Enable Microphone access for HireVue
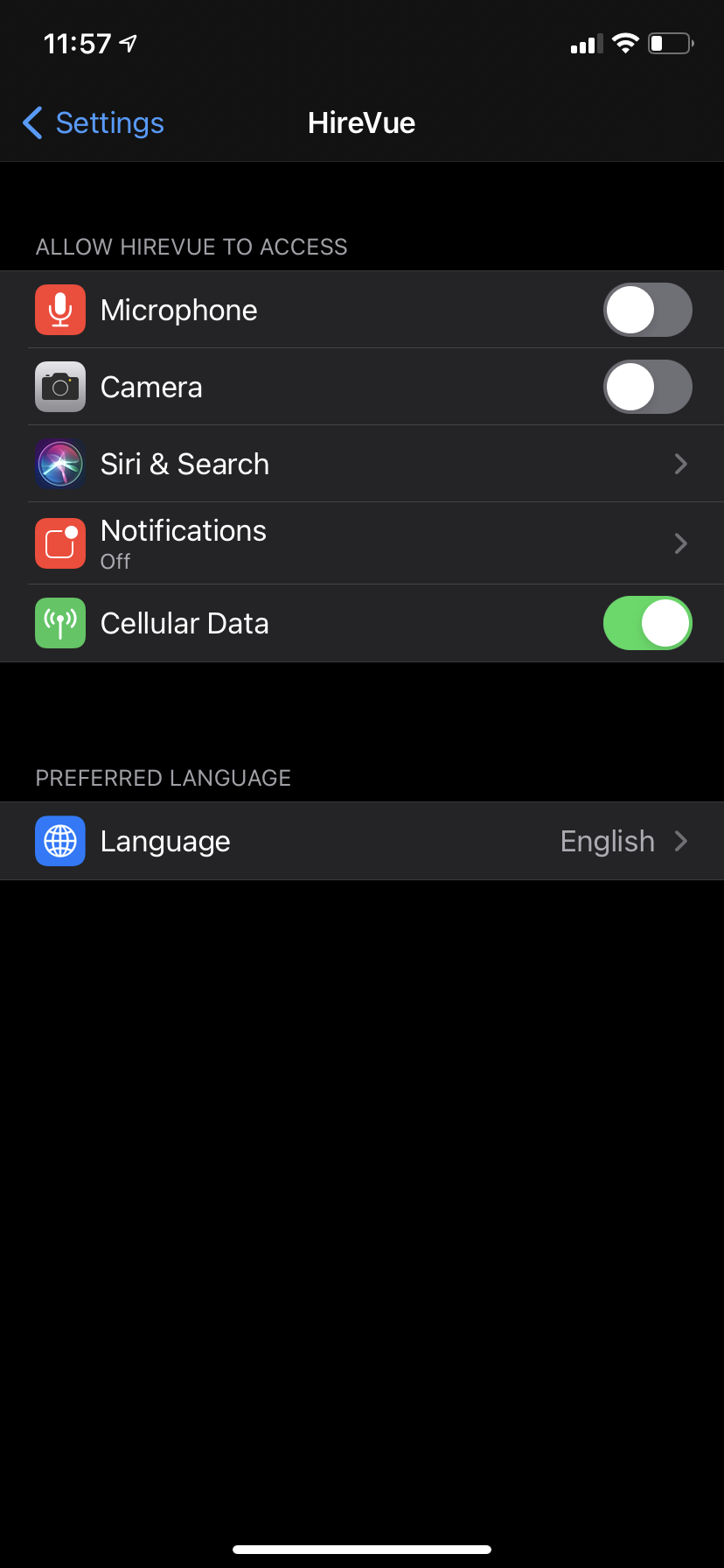724x1568 pixels. (647, 309)
